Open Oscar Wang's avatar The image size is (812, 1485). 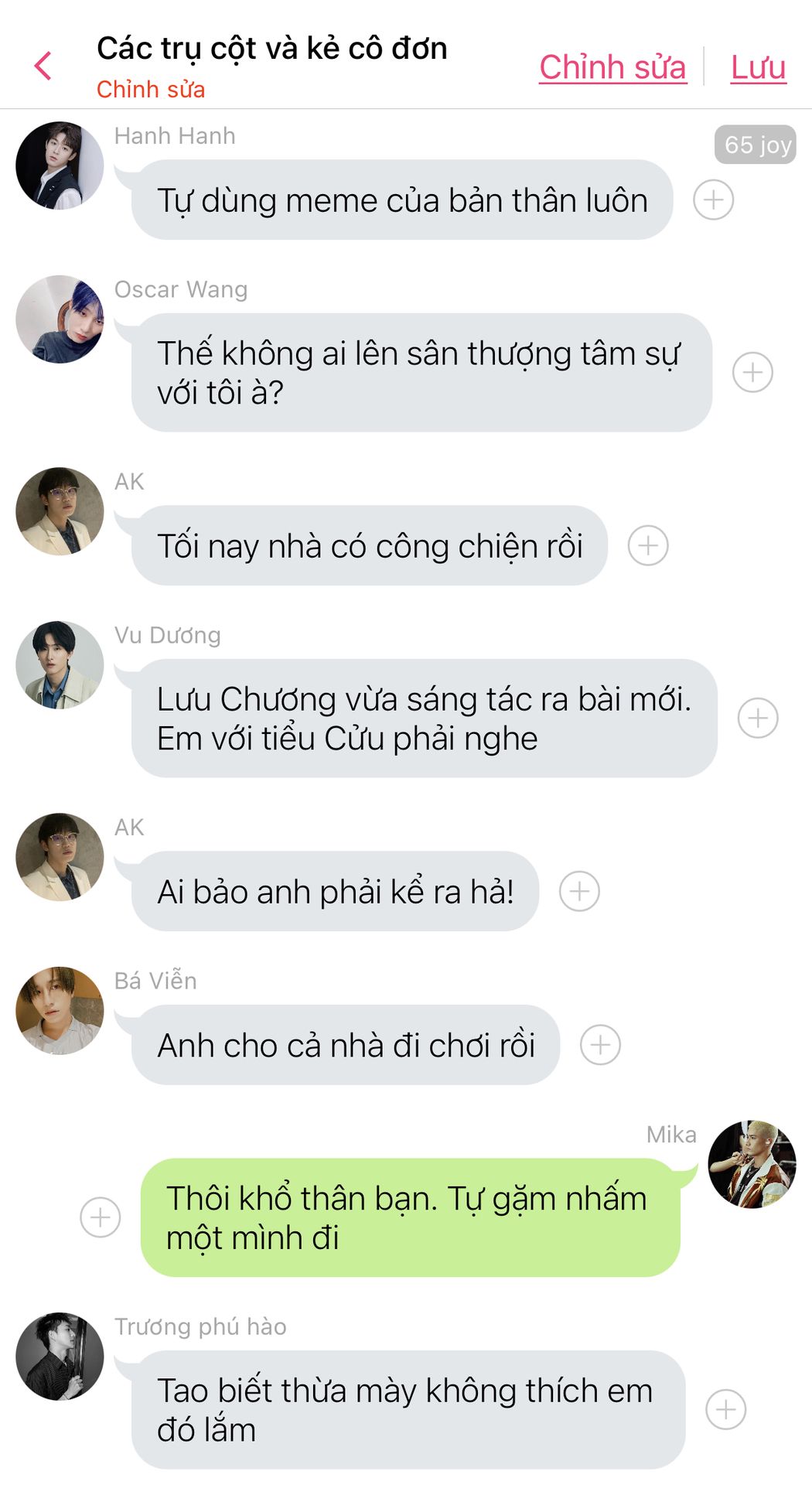point(60,319)
